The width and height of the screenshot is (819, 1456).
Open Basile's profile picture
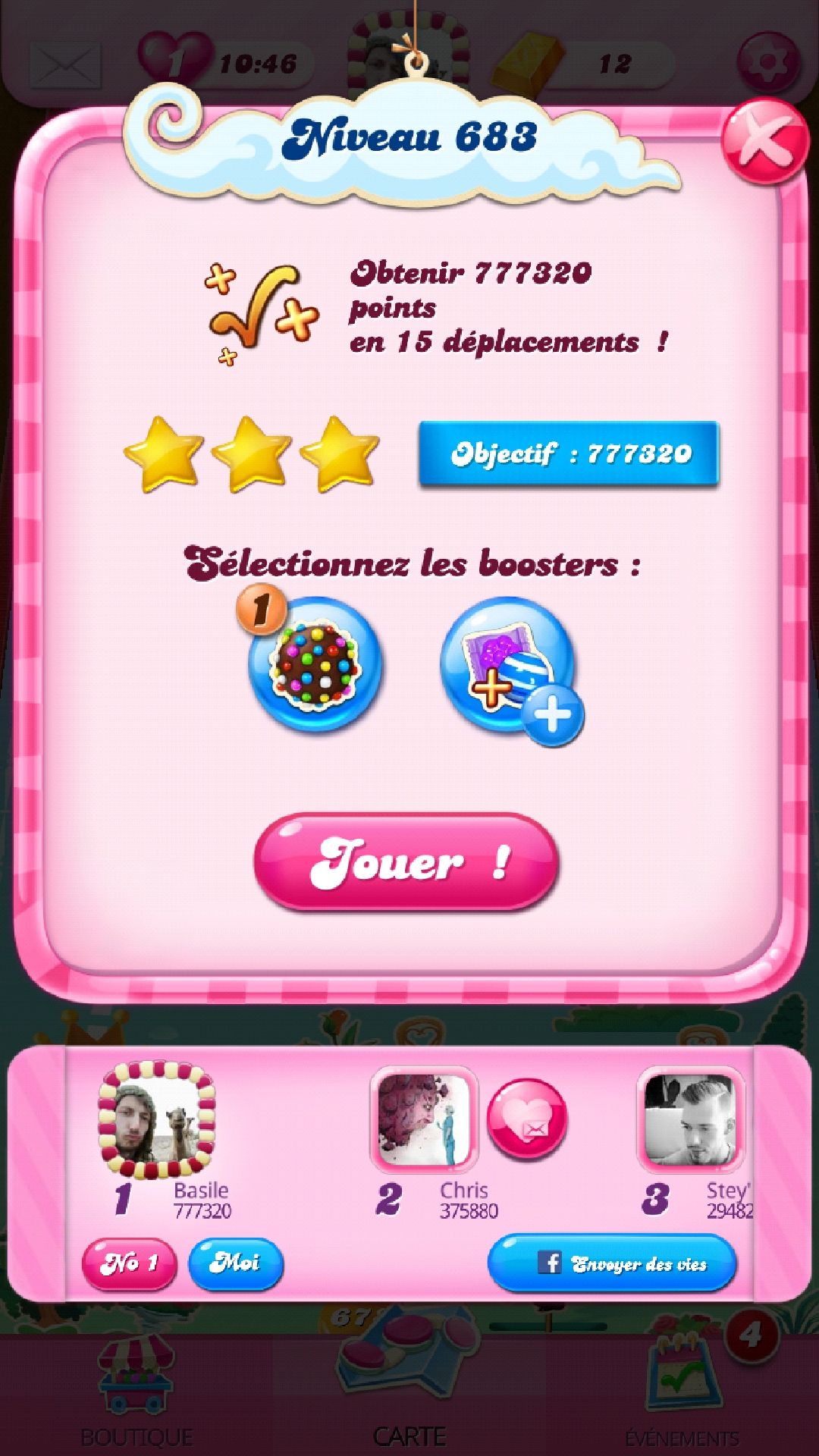157,1120
